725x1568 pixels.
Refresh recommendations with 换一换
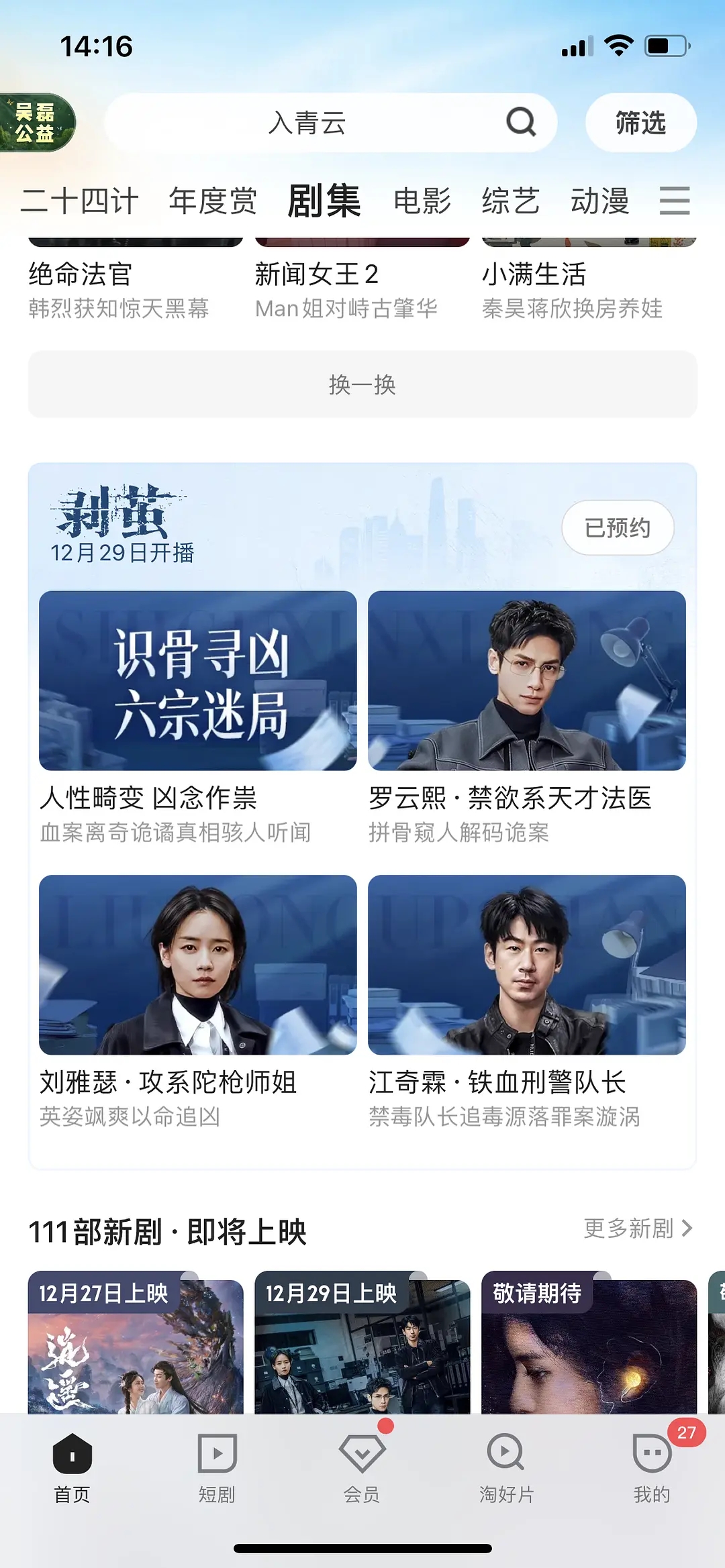[362, 384]
